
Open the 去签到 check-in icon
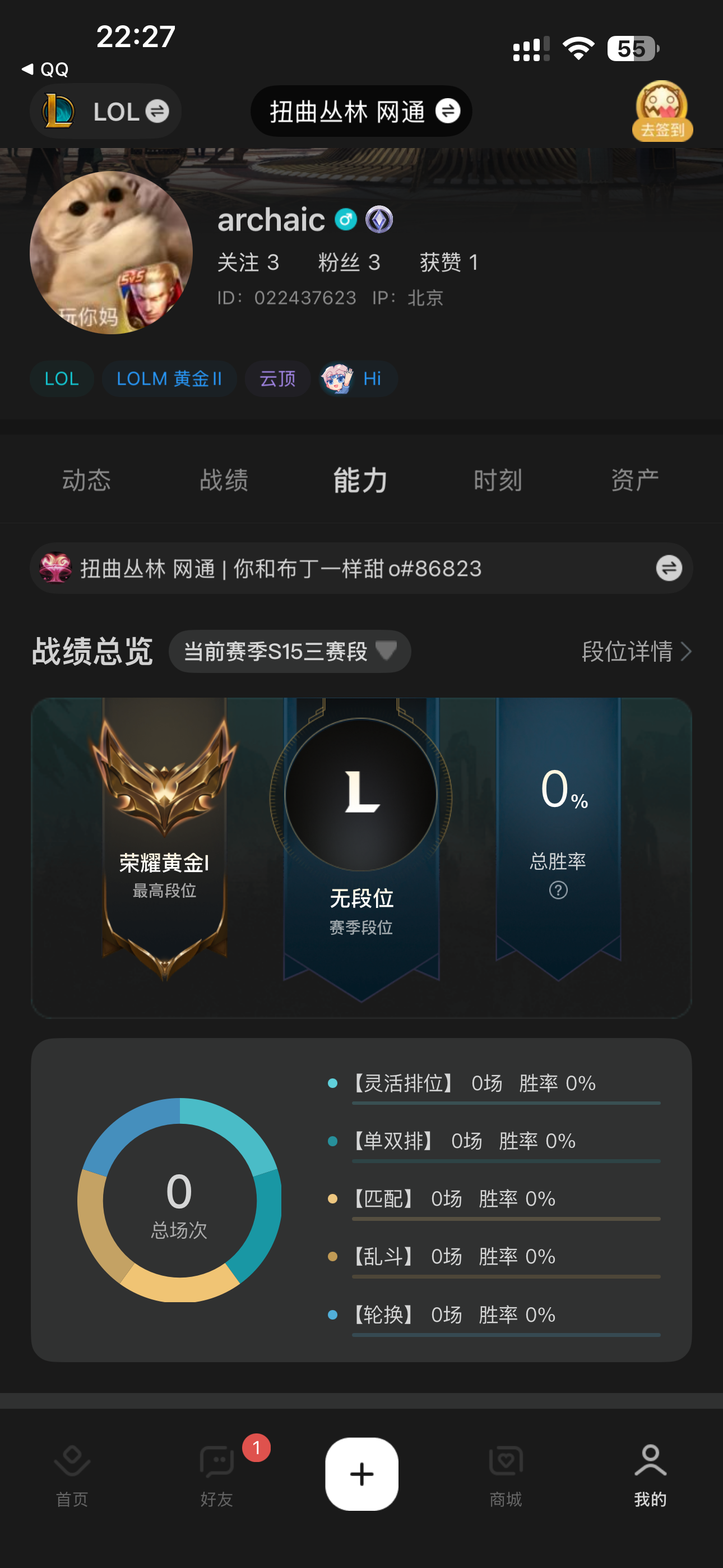pos(662,112)
